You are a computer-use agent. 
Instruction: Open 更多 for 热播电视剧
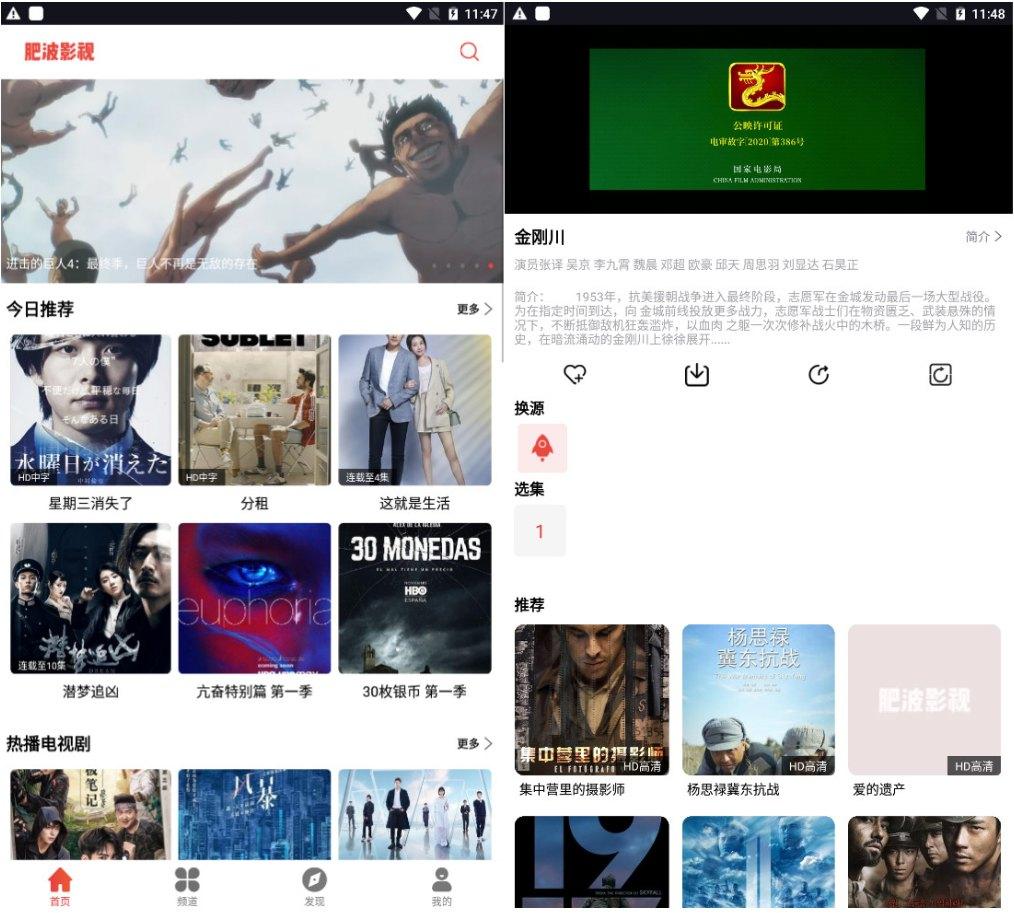coord(474,744)
